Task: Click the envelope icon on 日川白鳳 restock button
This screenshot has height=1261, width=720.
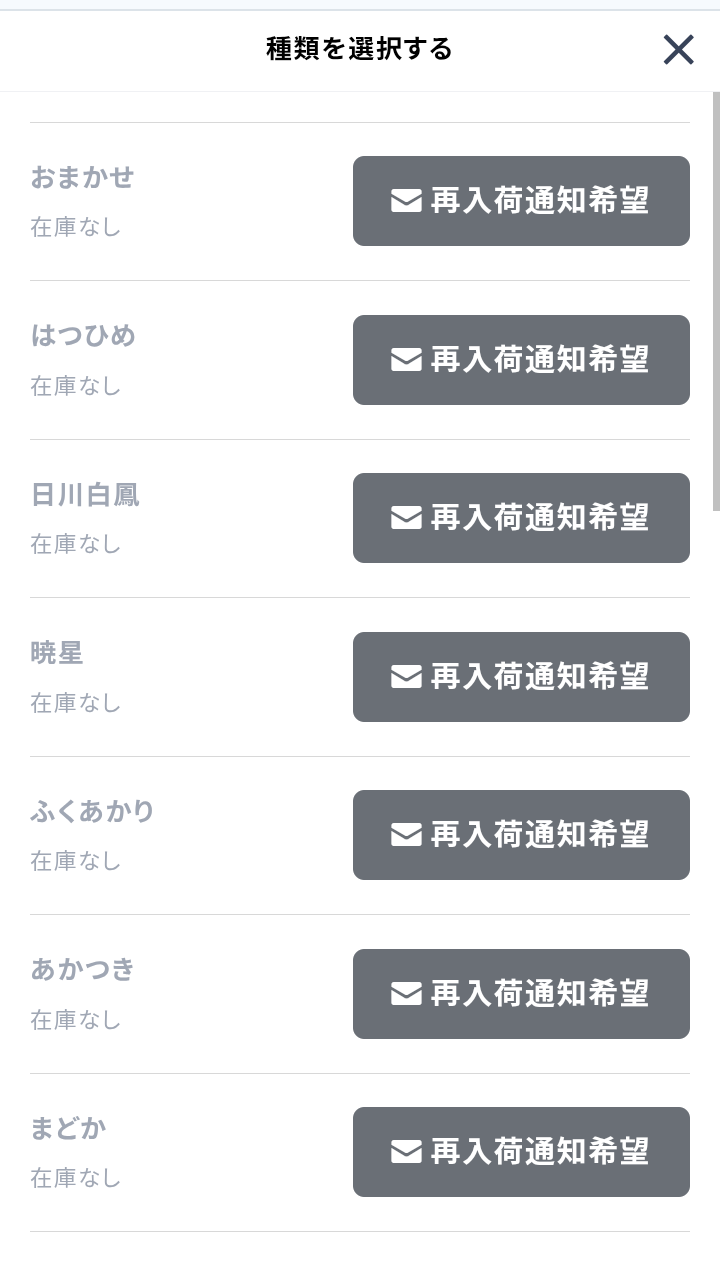Action: [x=404, y=518]
